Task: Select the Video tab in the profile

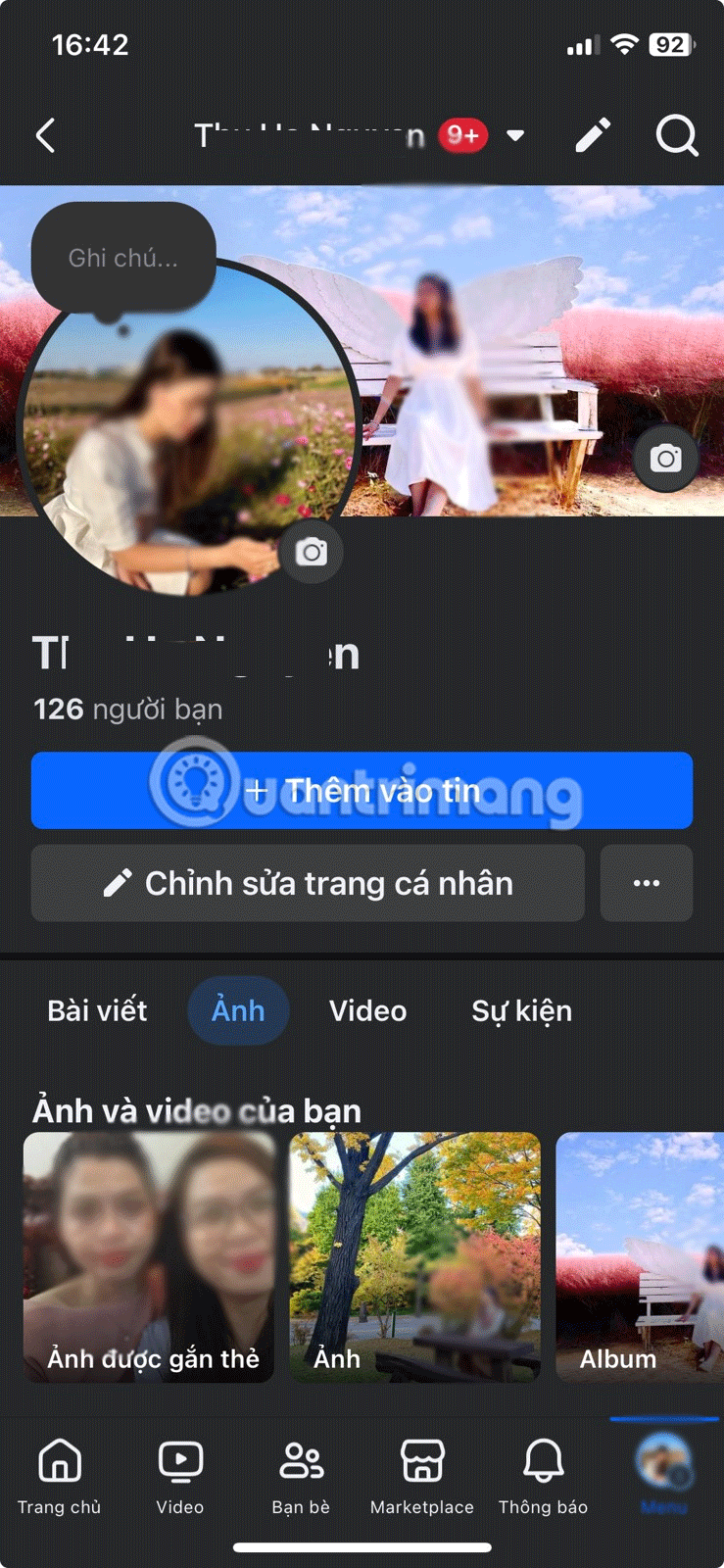Action: click(x=367, y=1010)
